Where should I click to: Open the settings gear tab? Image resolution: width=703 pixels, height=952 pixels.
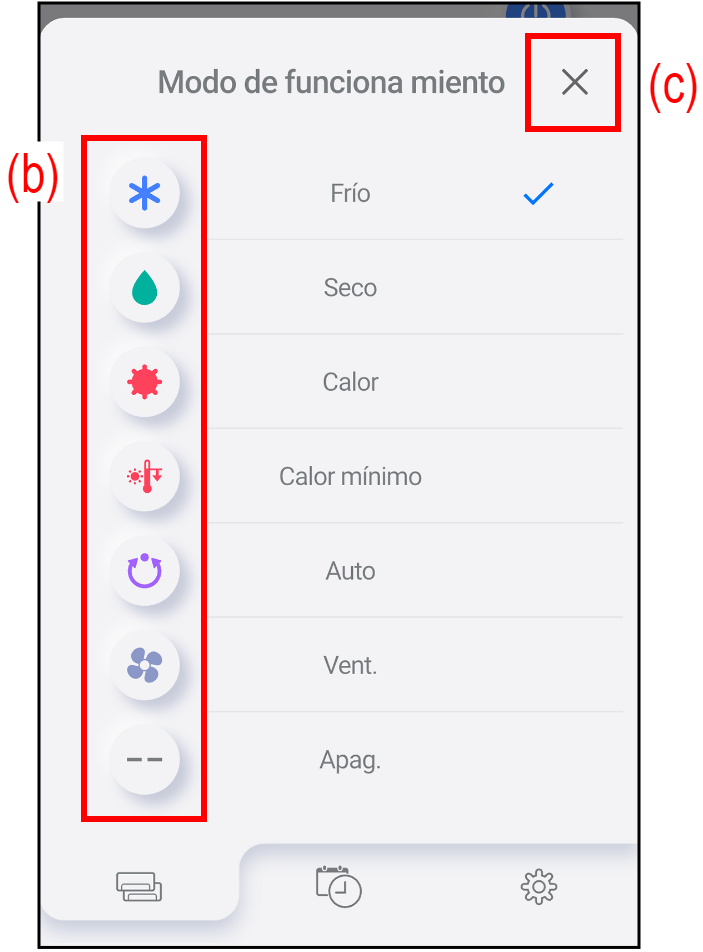point(539,886)
